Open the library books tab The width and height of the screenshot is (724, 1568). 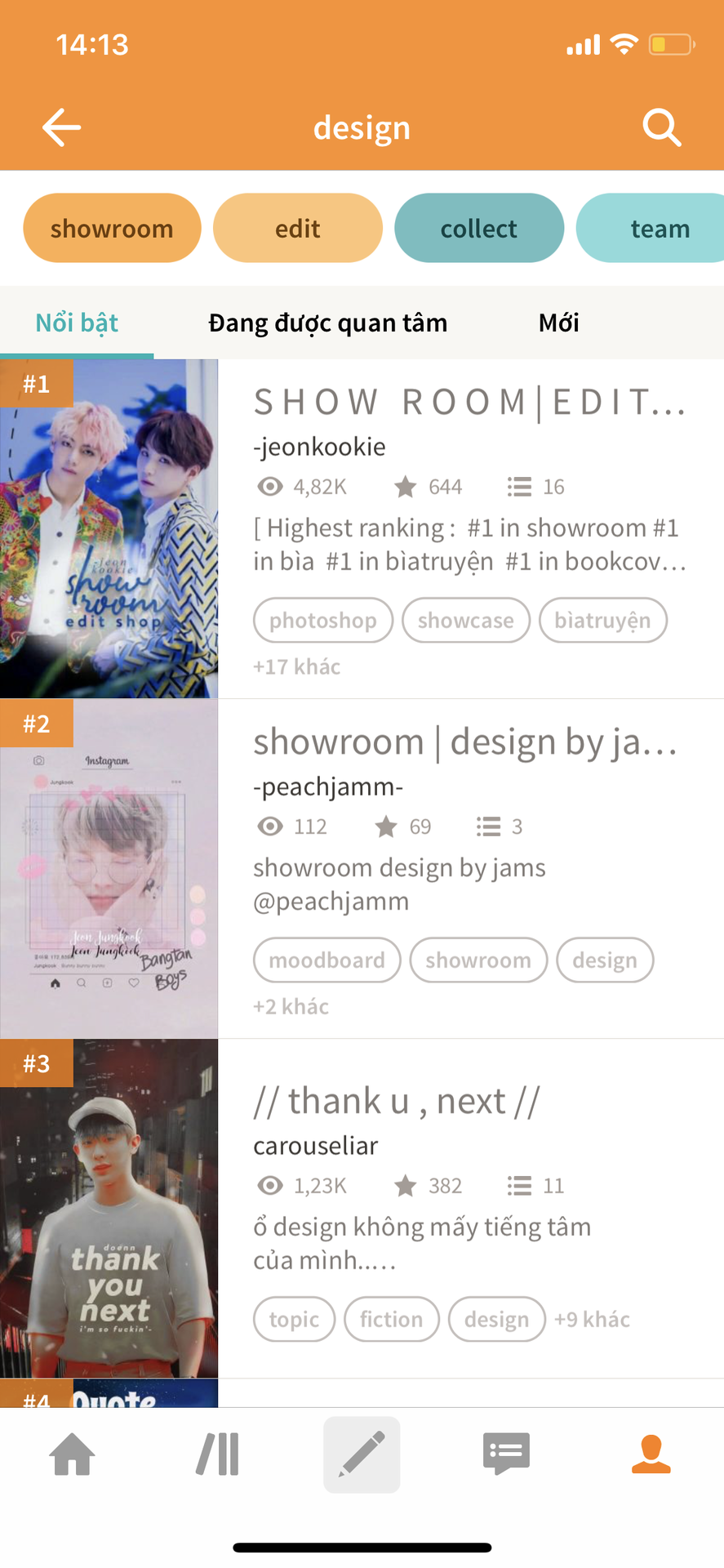[217, 1454]
